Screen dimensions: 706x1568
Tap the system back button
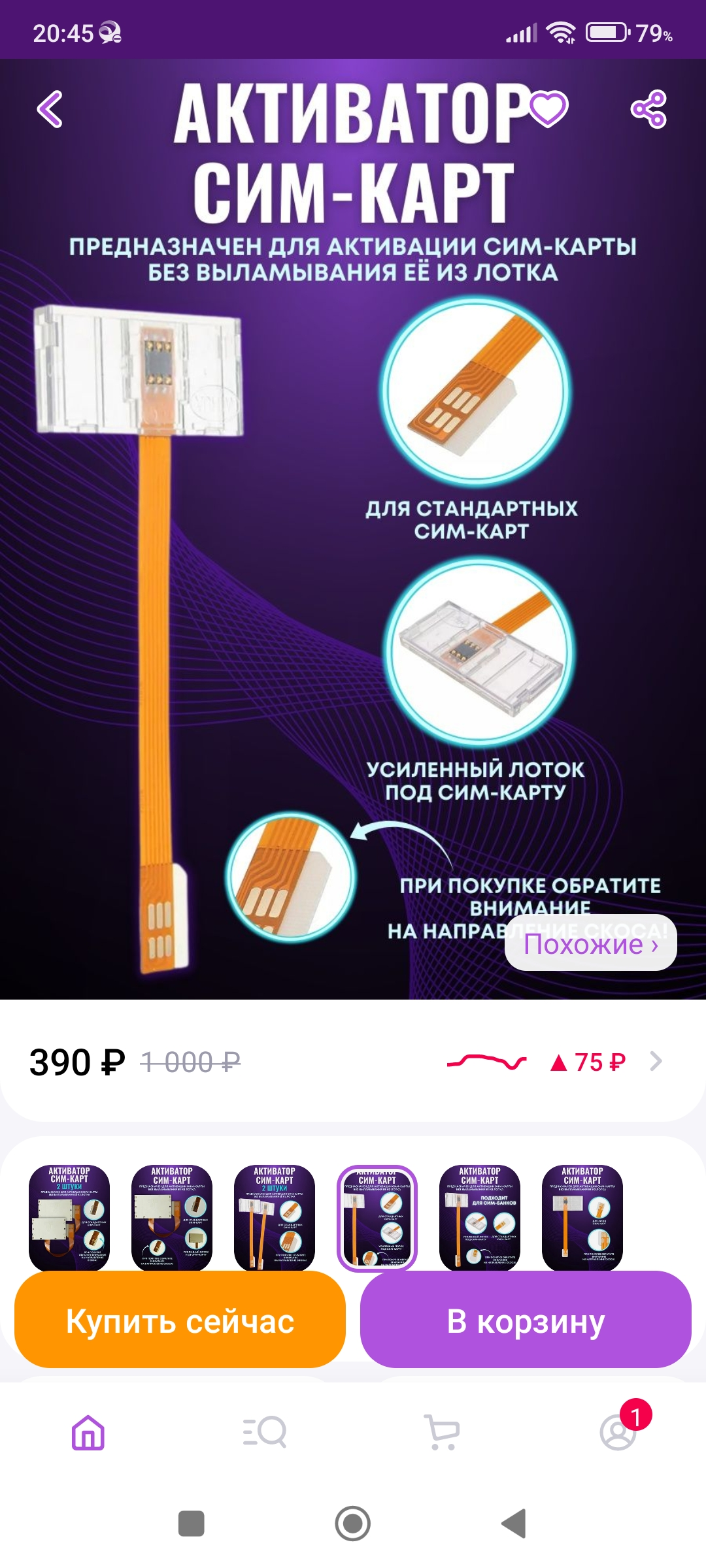(514, 1524)
